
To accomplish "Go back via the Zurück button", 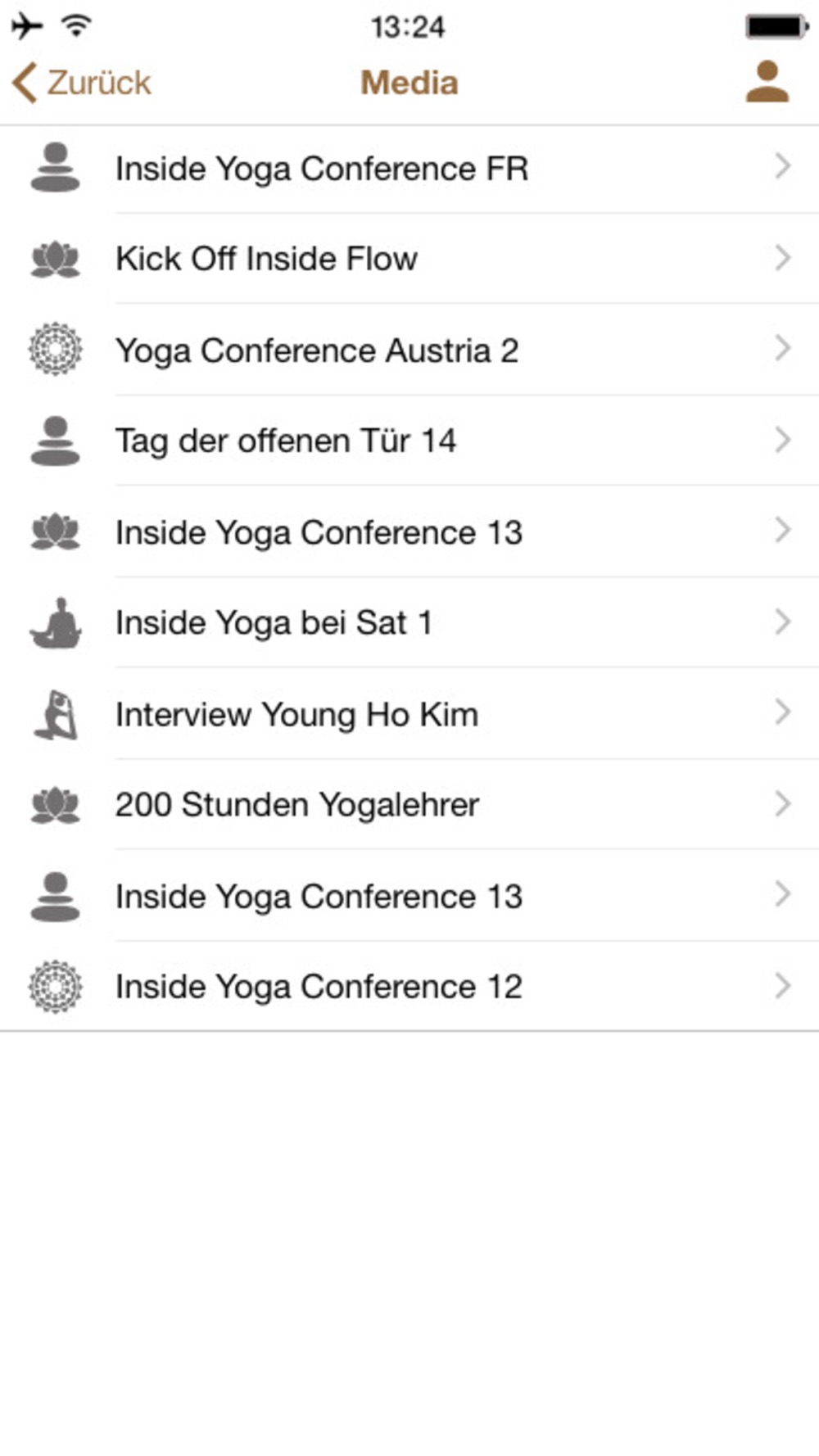I will [x=82, y=83].
